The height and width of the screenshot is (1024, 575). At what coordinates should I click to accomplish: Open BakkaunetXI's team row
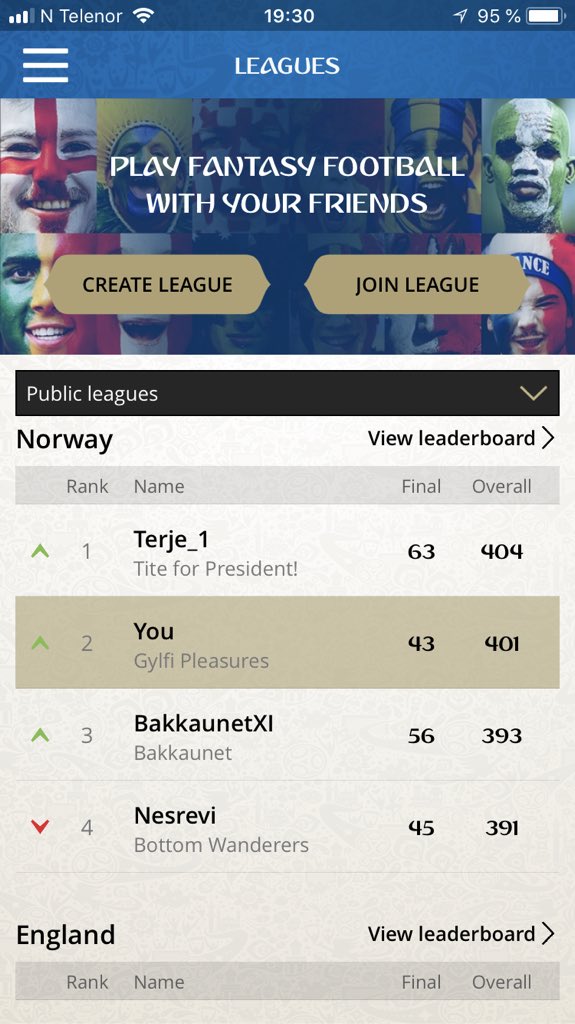(x=288, y=735)
